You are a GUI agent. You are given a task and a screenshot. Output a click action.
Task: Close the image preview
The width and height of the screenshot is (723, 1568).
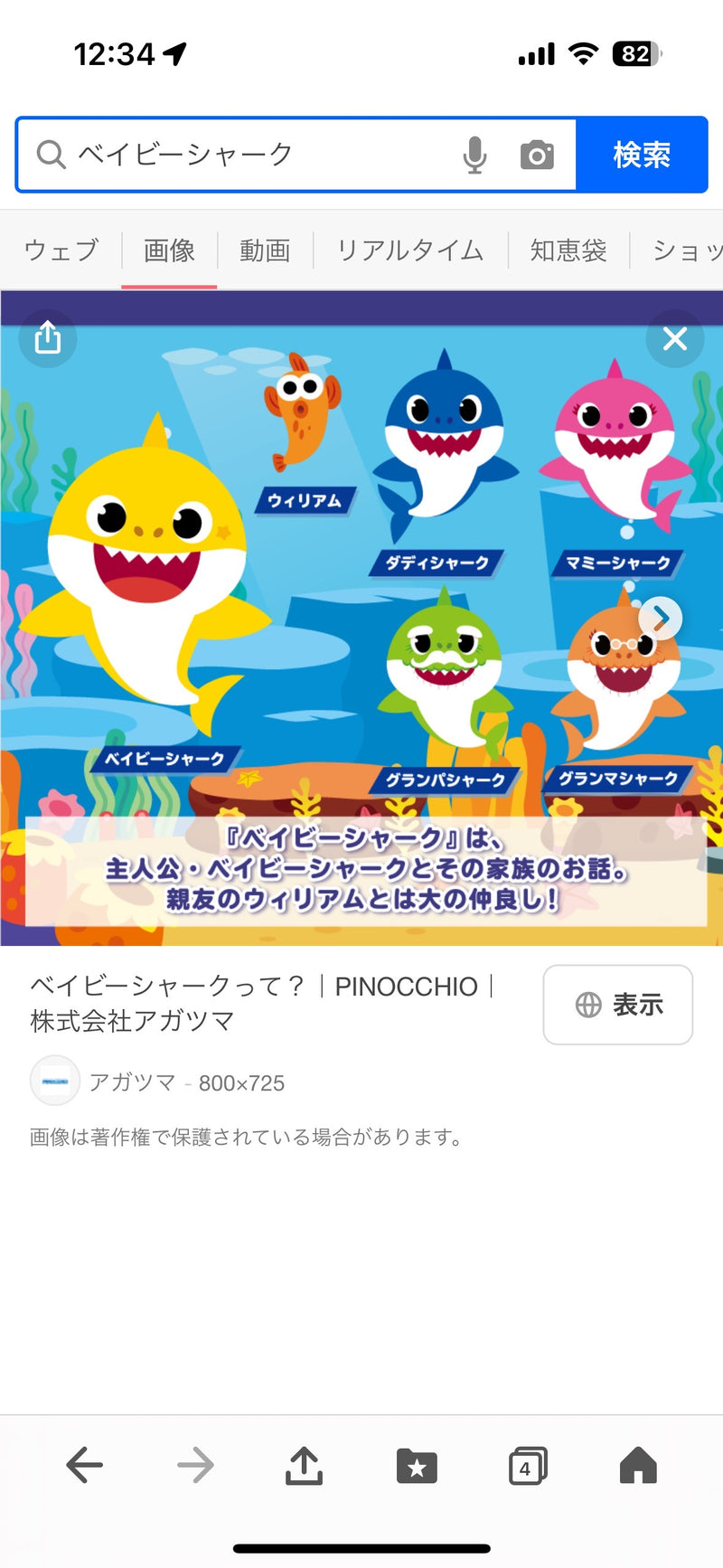[x=675, y=338]
